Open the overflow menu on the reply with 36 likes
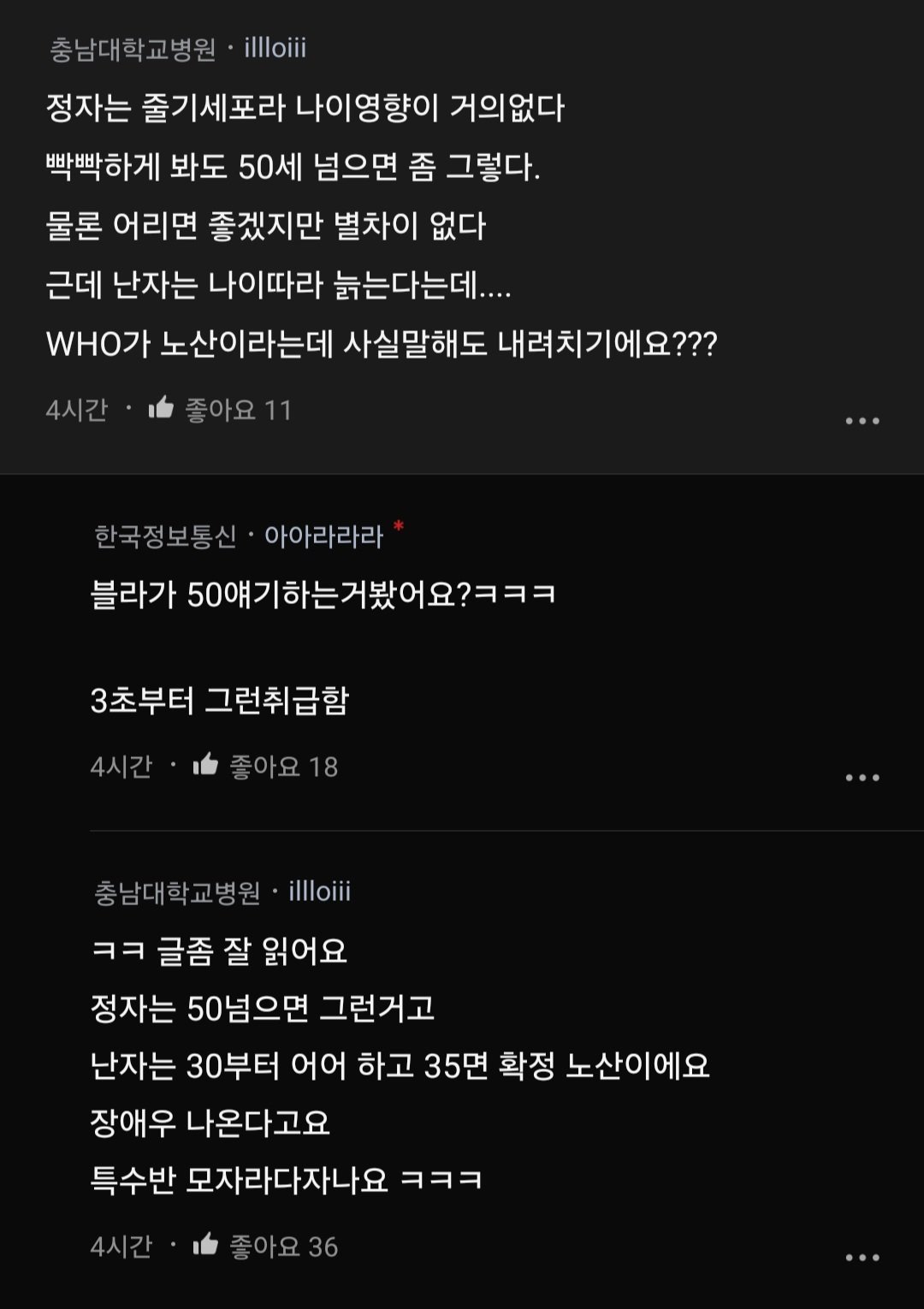The width and height of the screenshot is (924, 1309). (x=862, y=1257)
